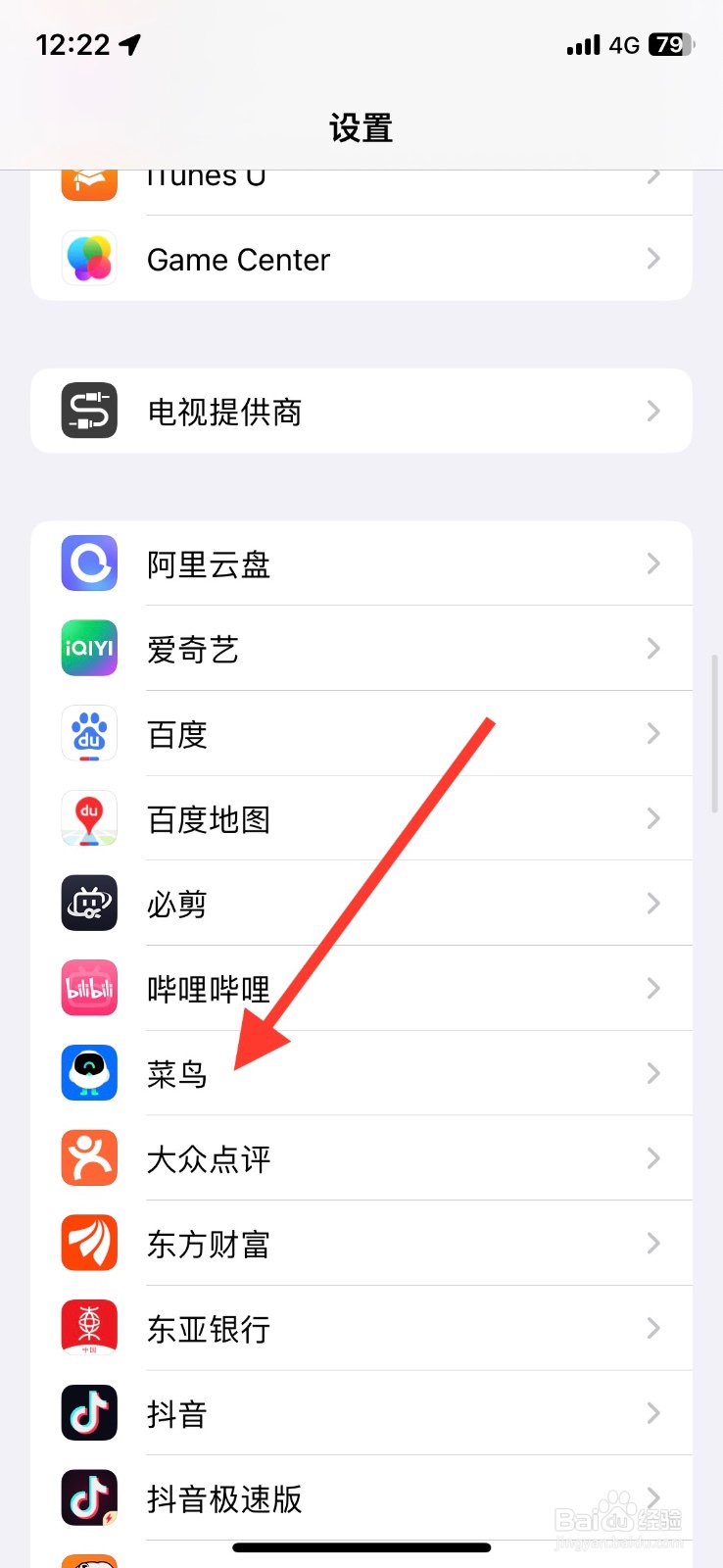Expand the chevron next to 抖音
The height and width of the screenshot is (1568, 723).
coord(653,1412)
